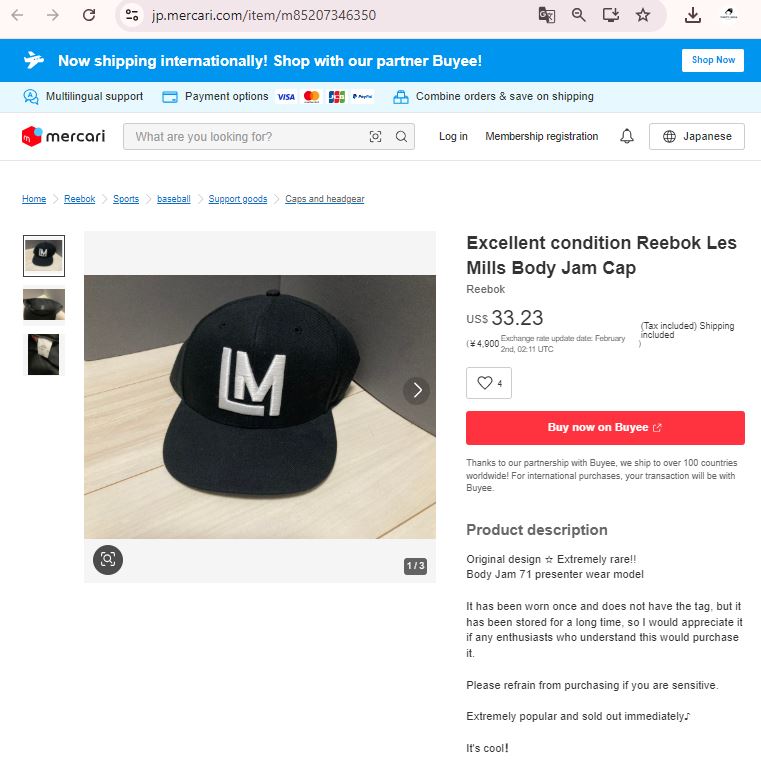This screenshot has height=767, width=761.
Task: Search by image with the camera icon
Action: pyautogui.click(x=376, y=137)
